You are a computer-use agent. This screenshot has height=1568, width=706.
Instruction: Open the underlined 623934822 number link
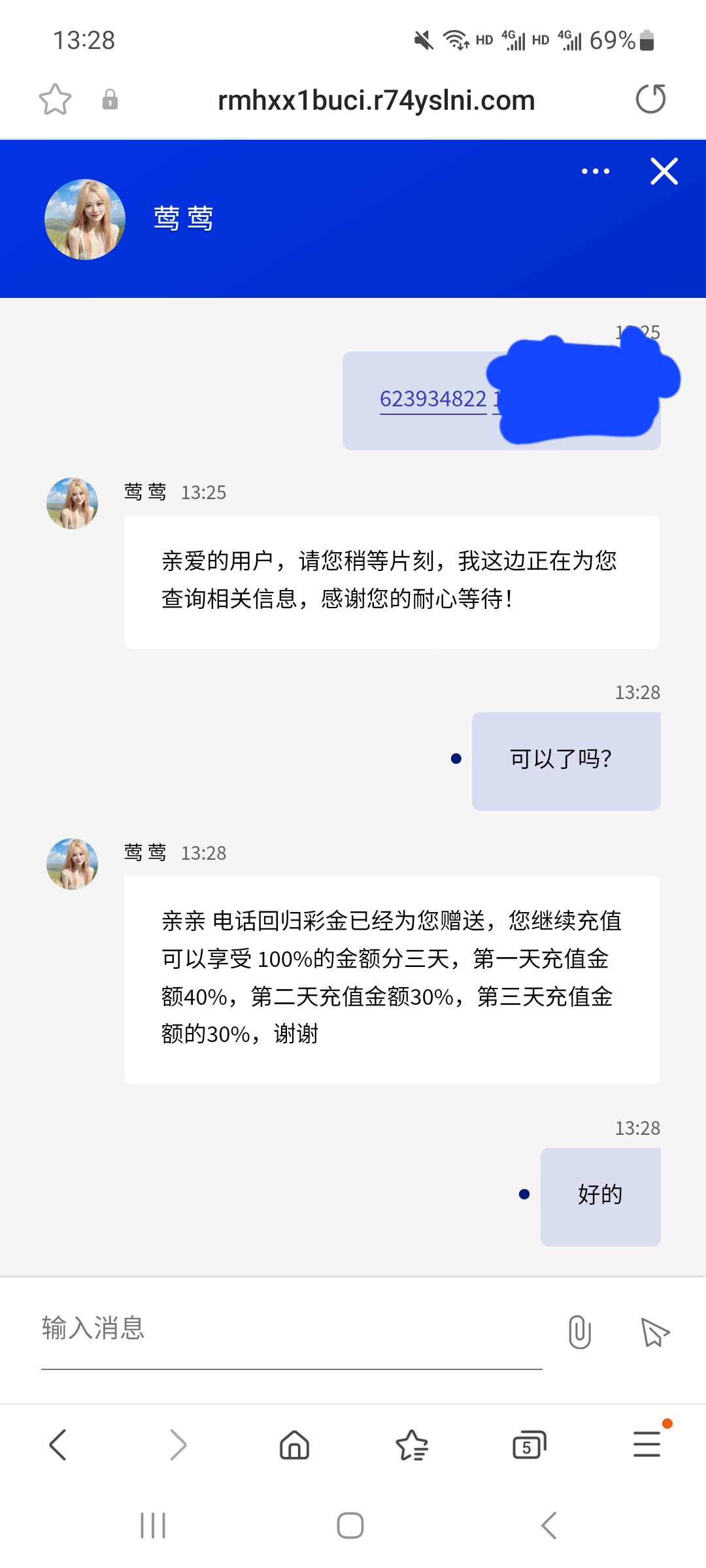(433, 399)
